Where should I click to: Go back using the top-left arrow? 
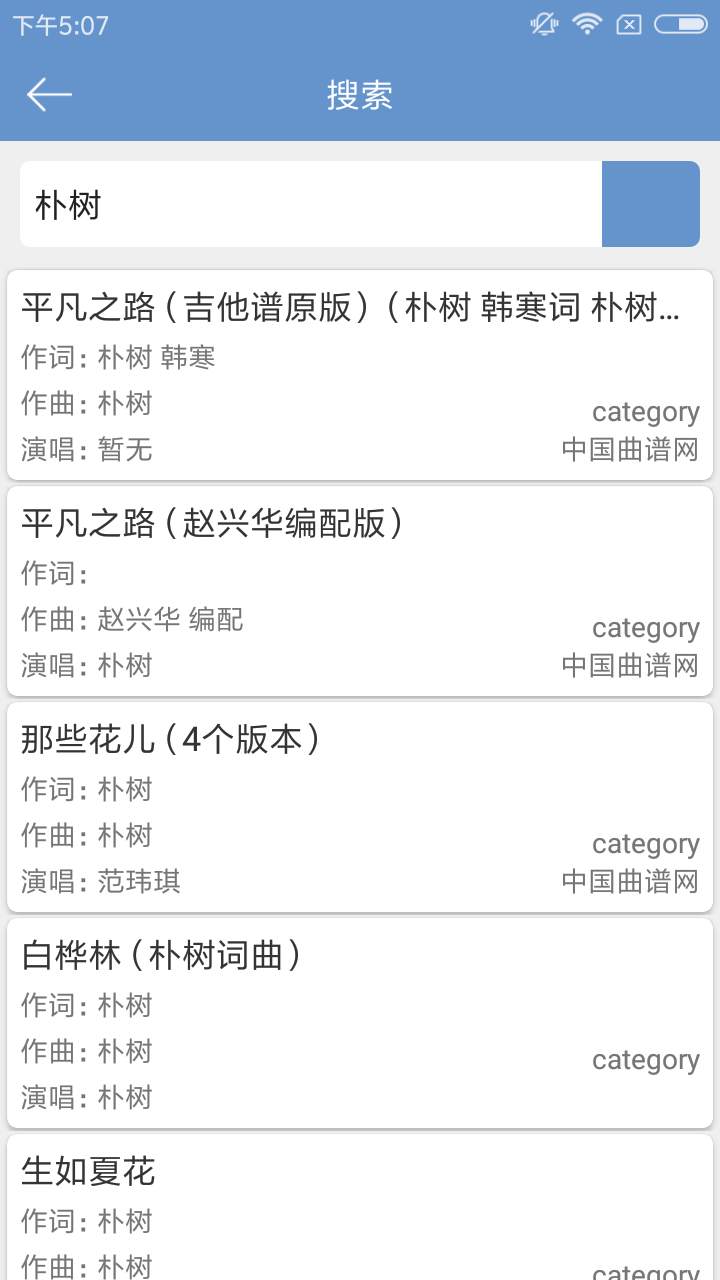pos(49,95)
